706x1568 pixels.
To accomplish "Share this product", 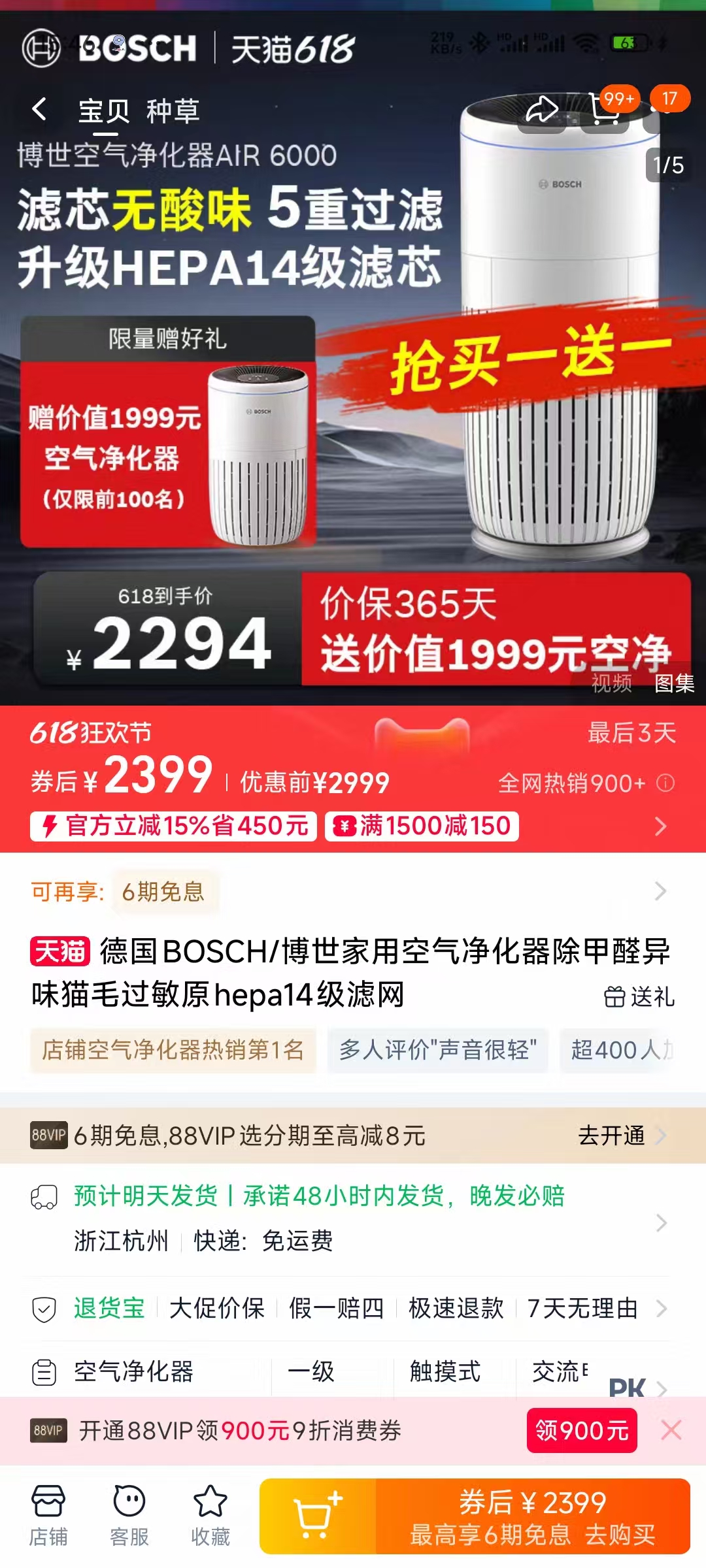I will click(542, 110).
